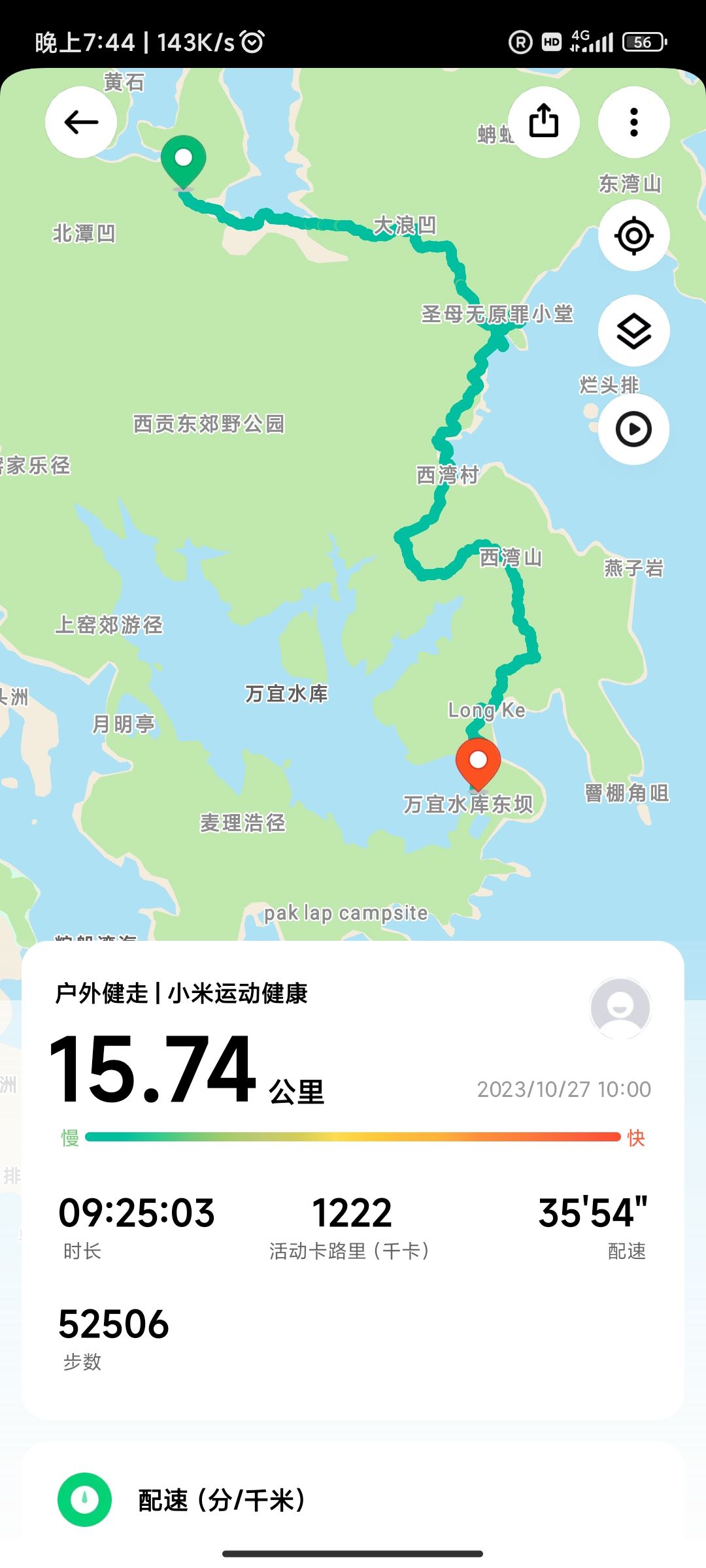Play the route track animation
This screenshot has height=1568, width=706.
point(634,429)
